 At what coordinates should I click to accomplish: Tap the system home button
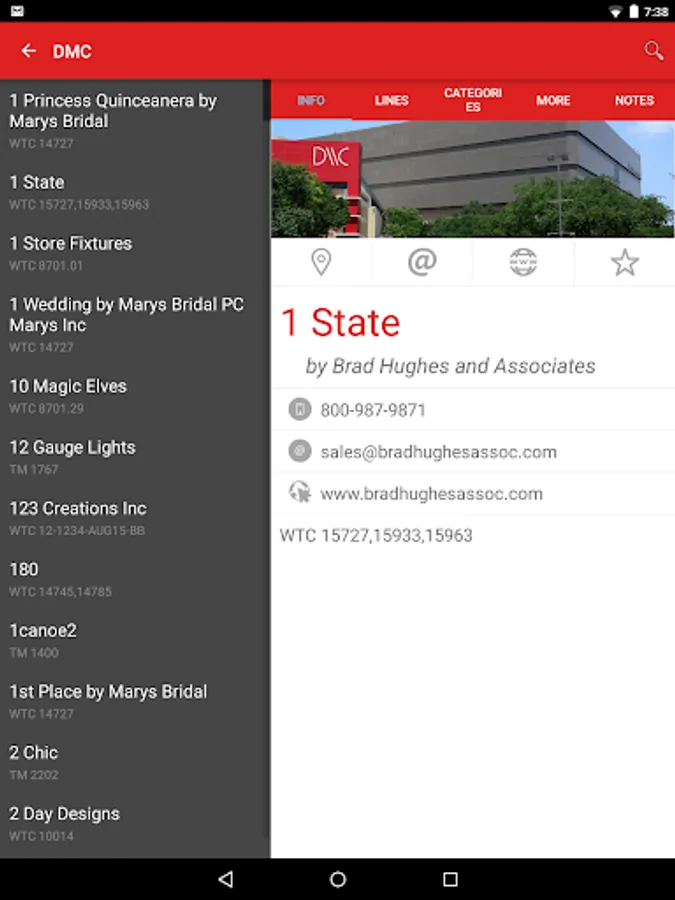point(338,879)
